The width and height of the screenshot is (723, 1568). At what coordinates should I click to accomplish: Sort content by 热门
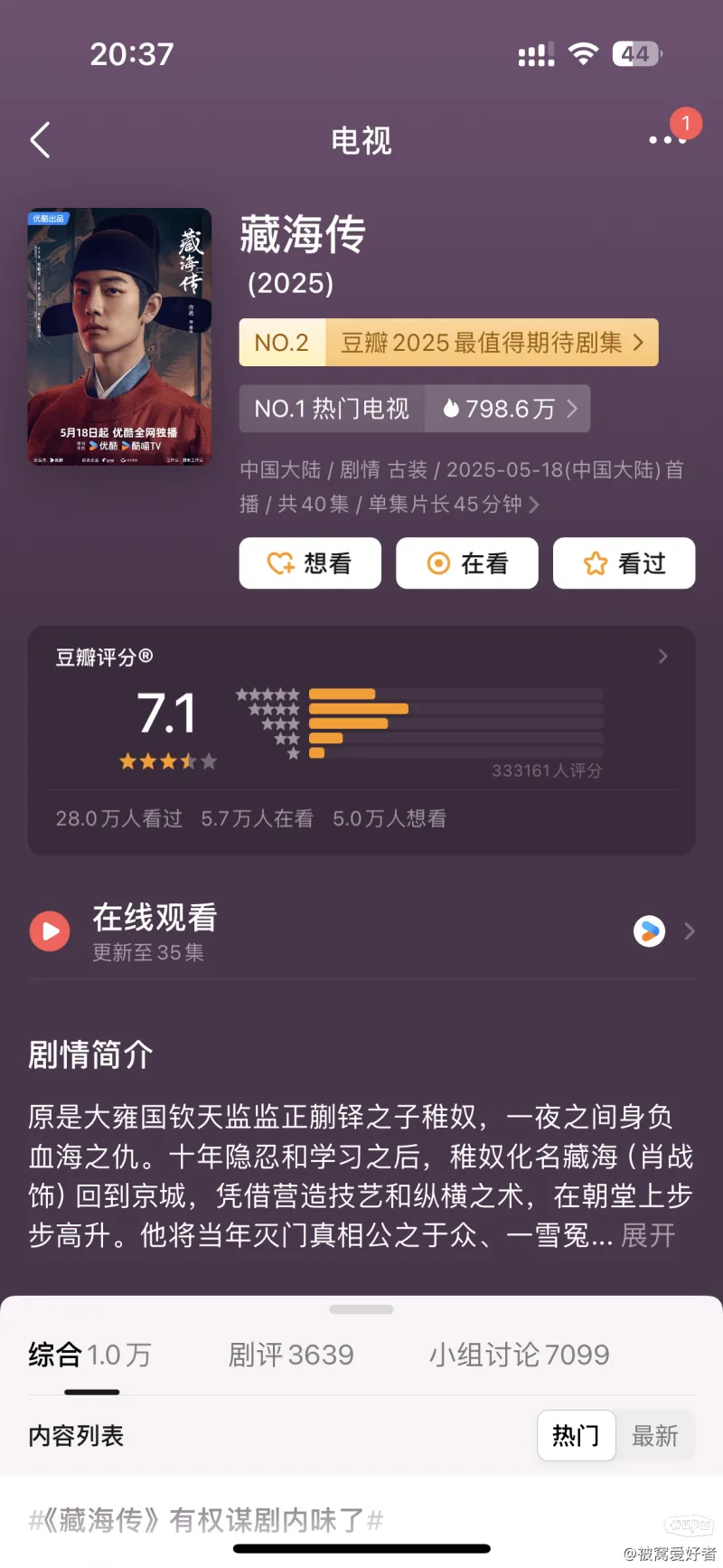576,1435
